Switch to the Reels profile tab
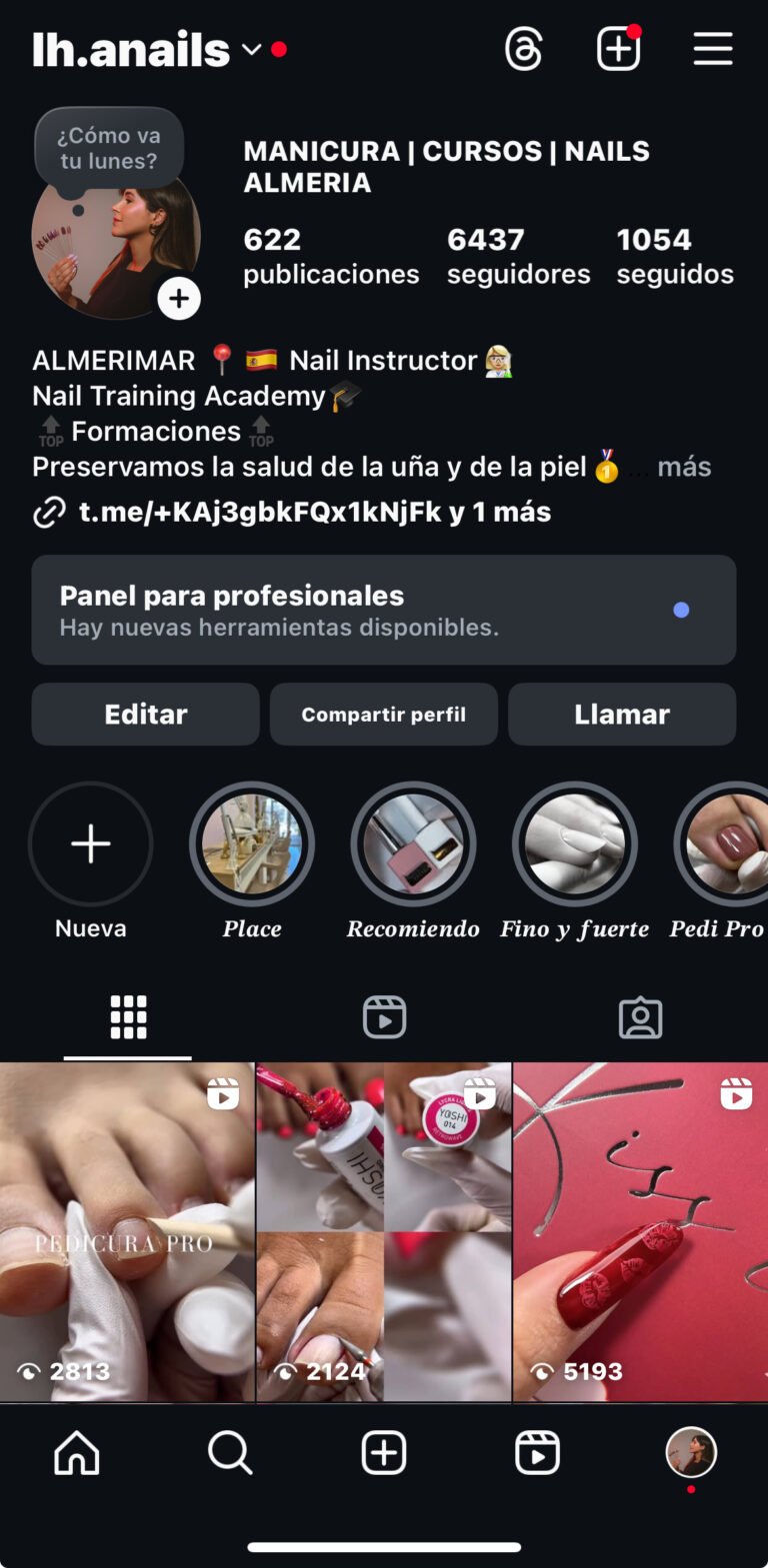Viewport: 768px width, 1568px height. point(384,1017)
